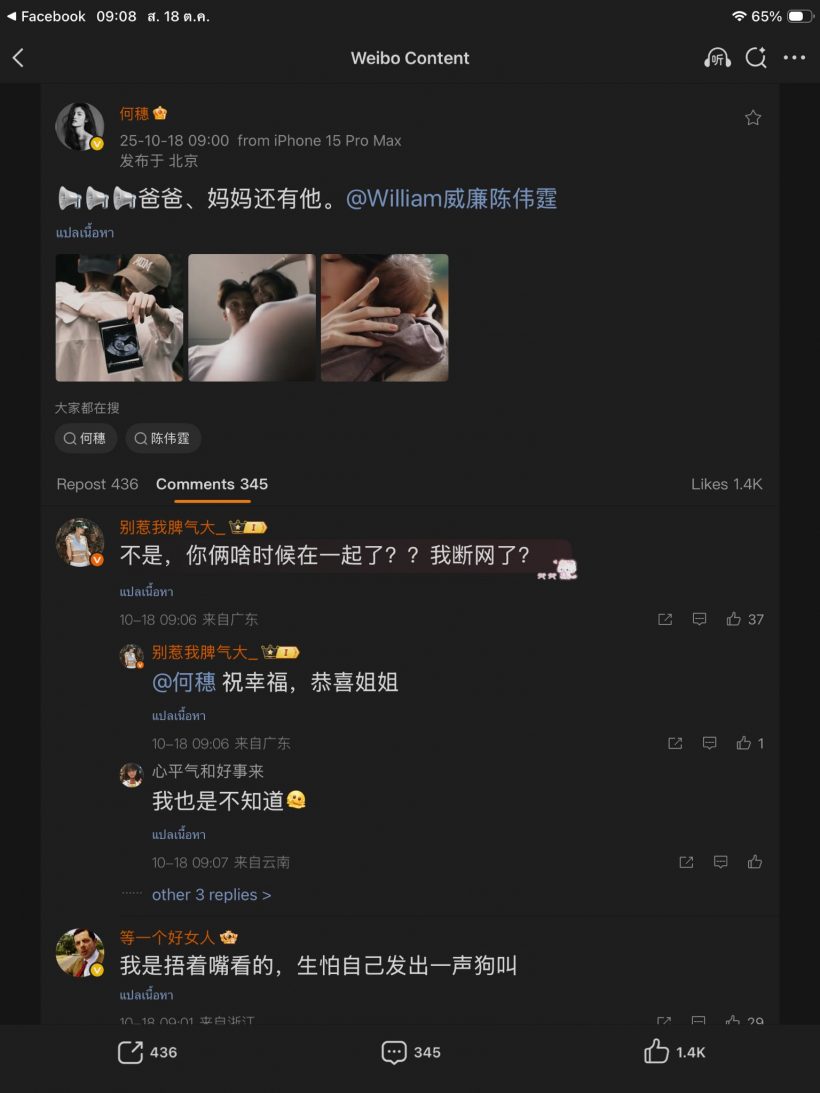Return to Facebook via status bar
The height and width of the screenshot is (1093, 820).
coord(46,16)
